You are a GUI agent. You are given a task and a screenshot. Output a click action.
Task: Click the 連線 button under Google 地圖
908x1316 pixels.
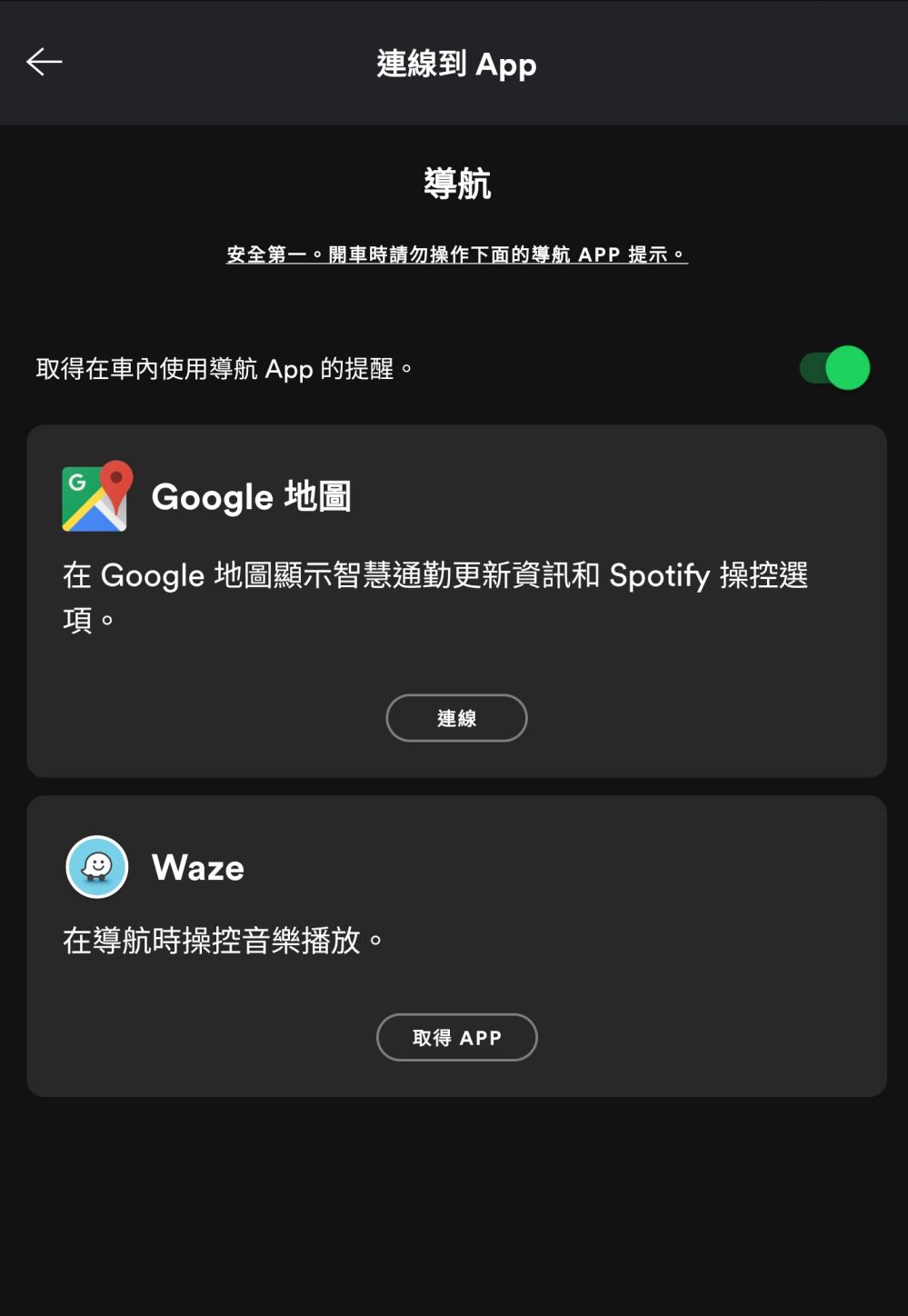(x=455, y=717)
